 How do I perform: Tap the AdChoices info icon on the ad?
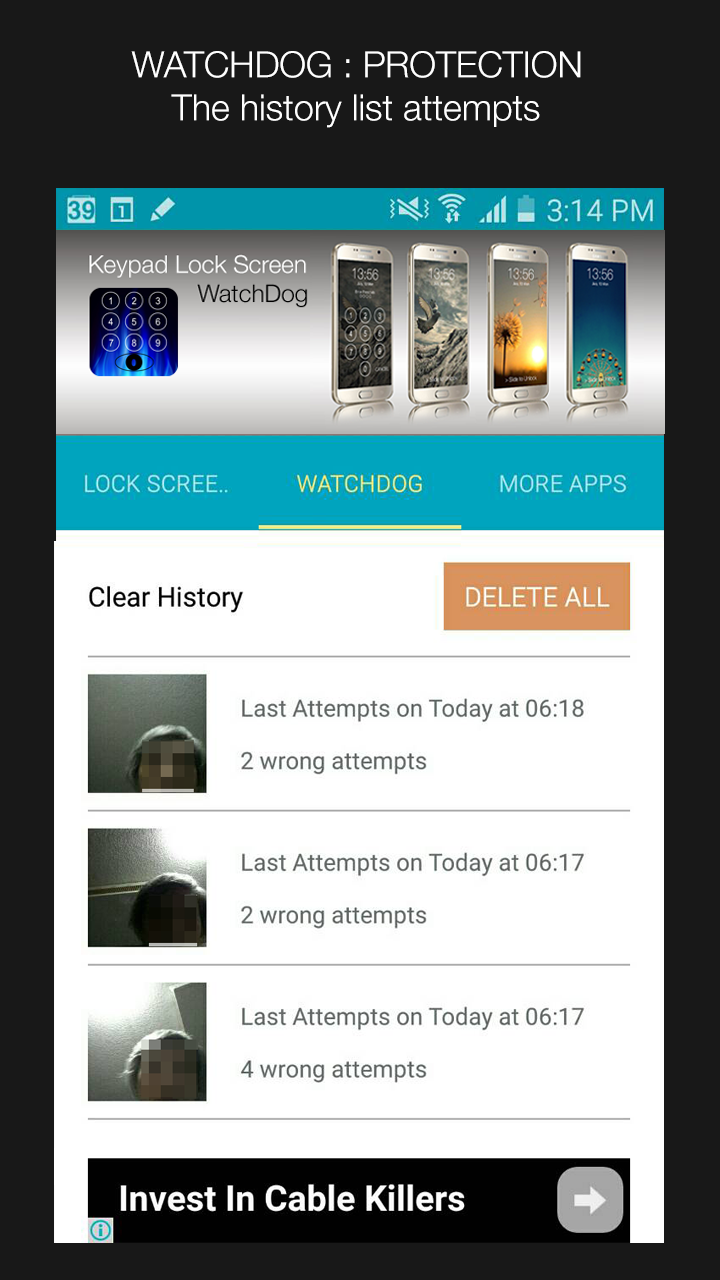tap(100, 1231)
